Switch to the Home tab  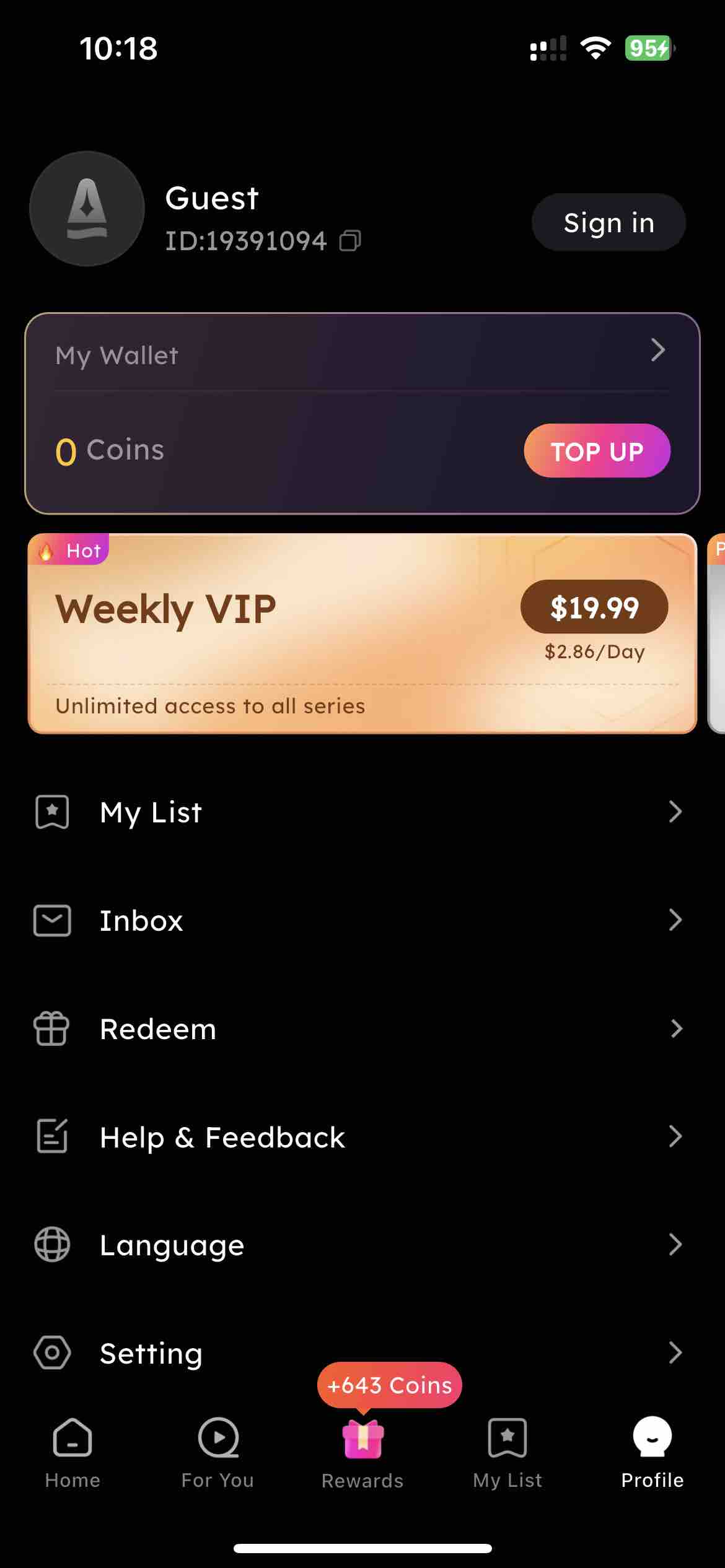point(72,1453)
